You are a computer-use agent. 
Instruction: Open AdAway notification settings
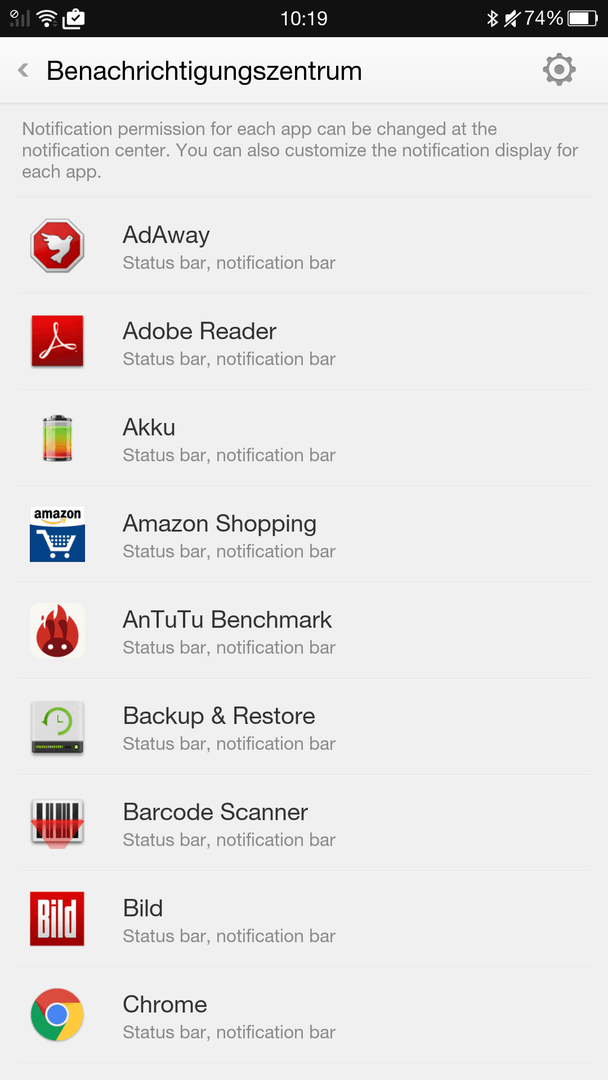coord(304,246)
